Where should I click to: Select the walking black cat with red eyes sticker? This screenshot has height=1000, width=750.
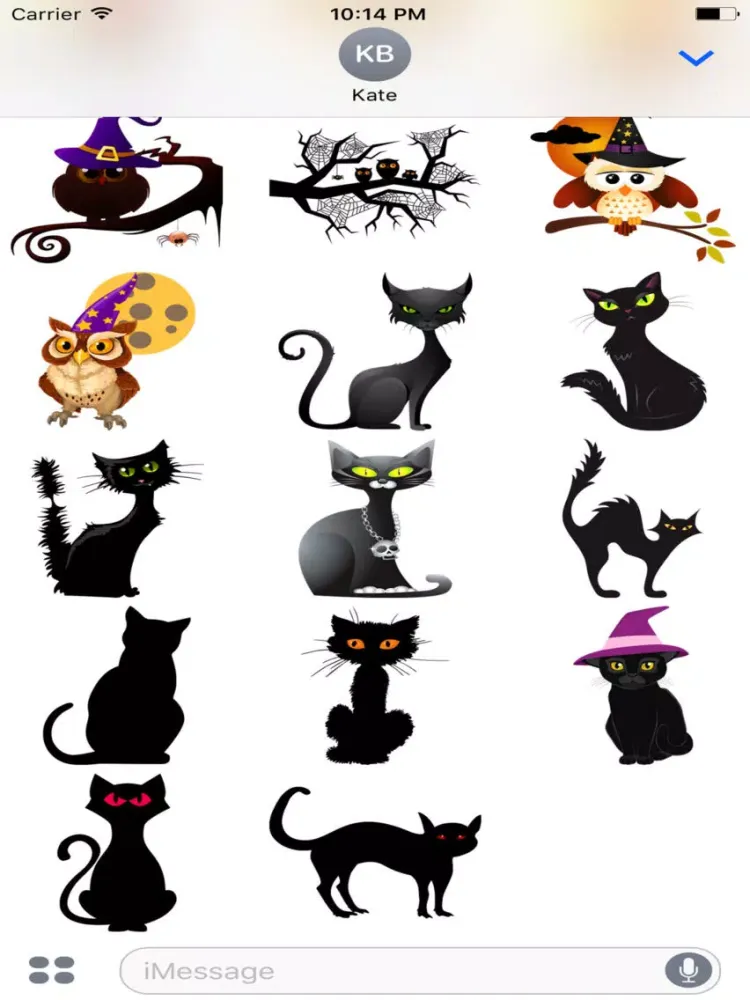pyautogui.click(x=375, y=850)
